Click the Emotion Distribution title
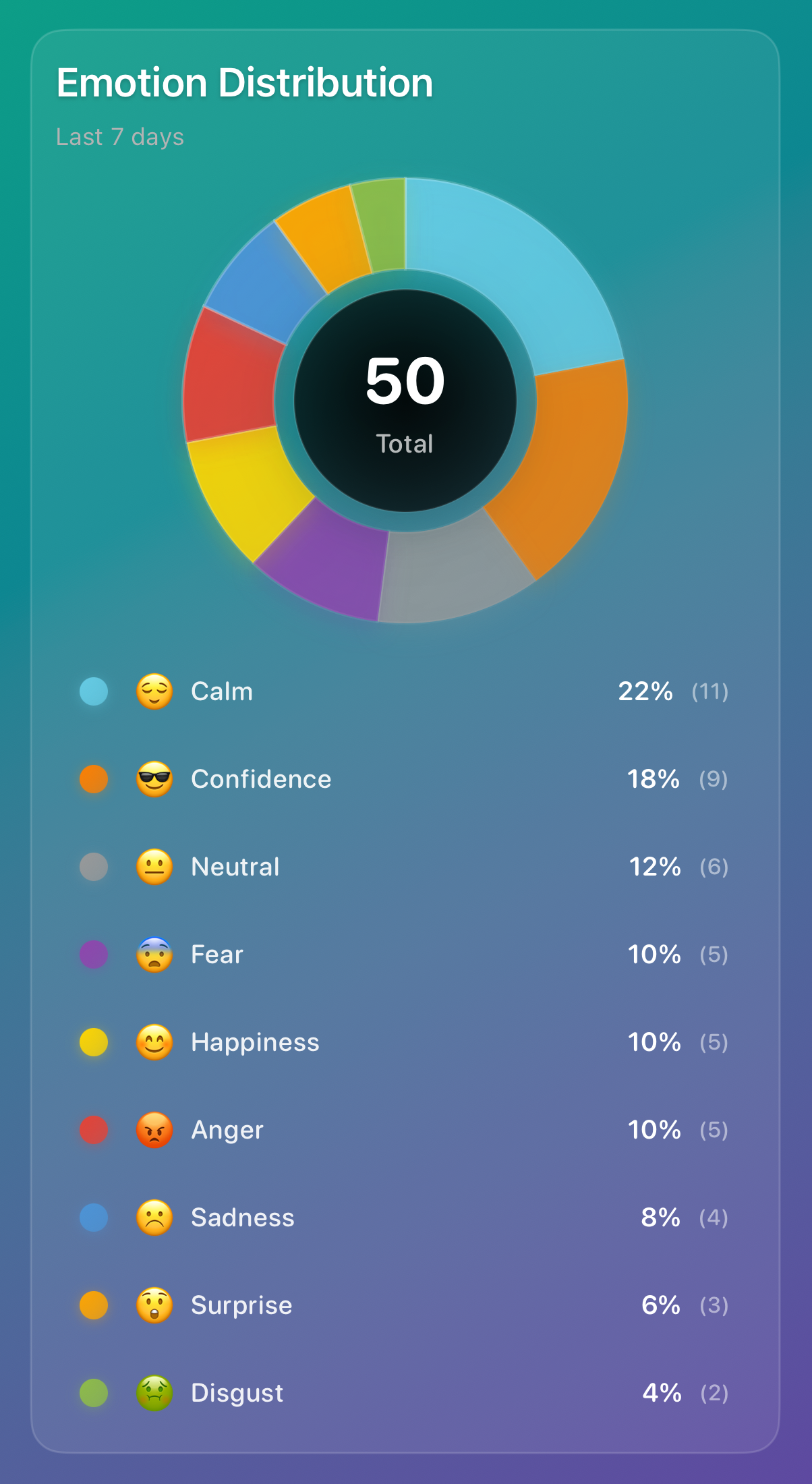Viewport: 812px width, 1484px height. (244, 82)
